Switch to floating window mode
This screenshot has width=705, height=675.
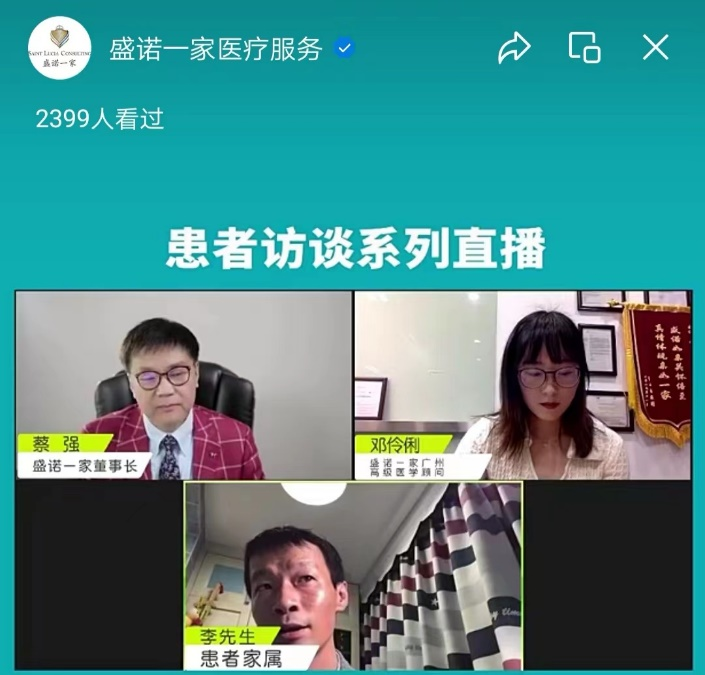pos(584,48)
